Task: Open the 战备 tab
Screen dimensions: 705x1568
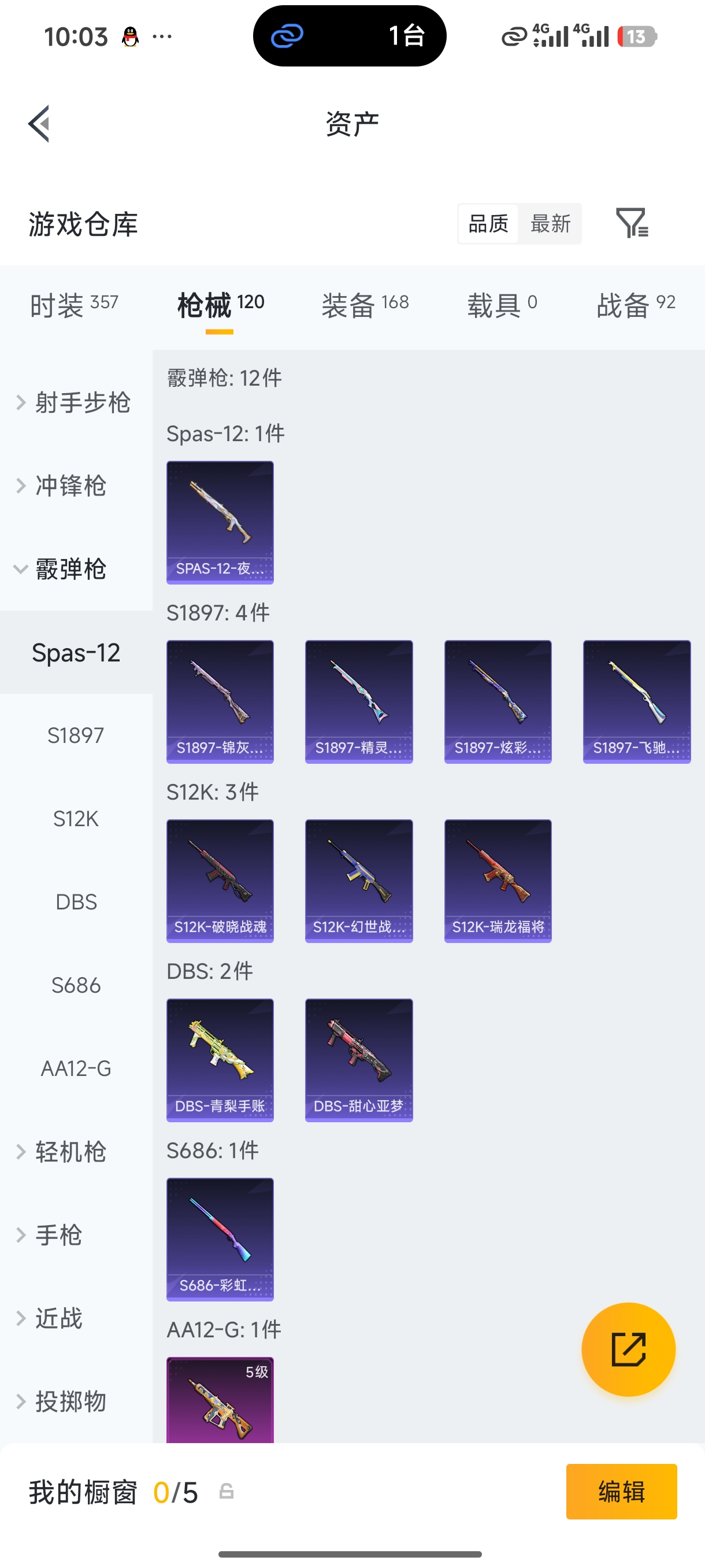Action: coord(636,304)
